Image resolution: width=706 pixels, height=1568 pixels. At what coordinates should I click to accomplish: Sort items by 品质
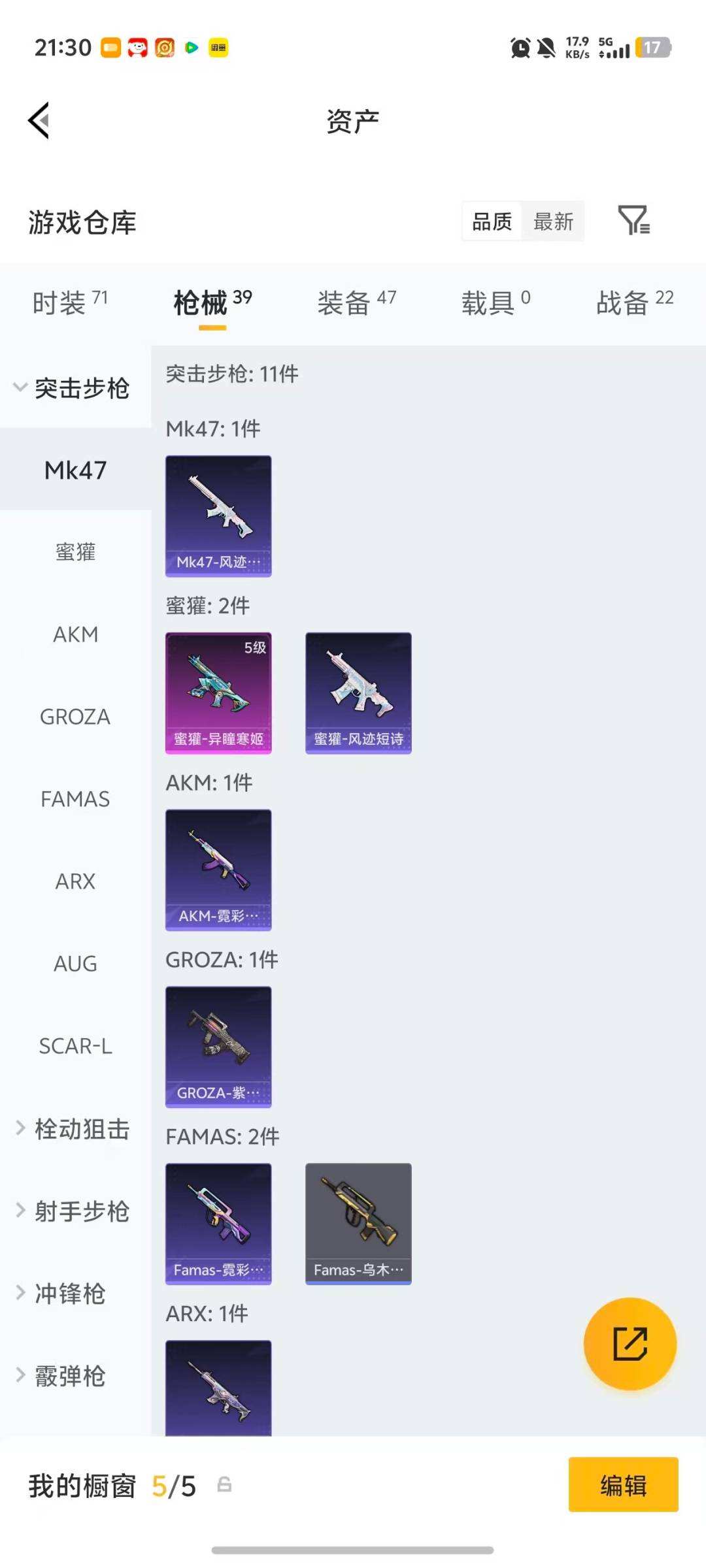[492, 221]
